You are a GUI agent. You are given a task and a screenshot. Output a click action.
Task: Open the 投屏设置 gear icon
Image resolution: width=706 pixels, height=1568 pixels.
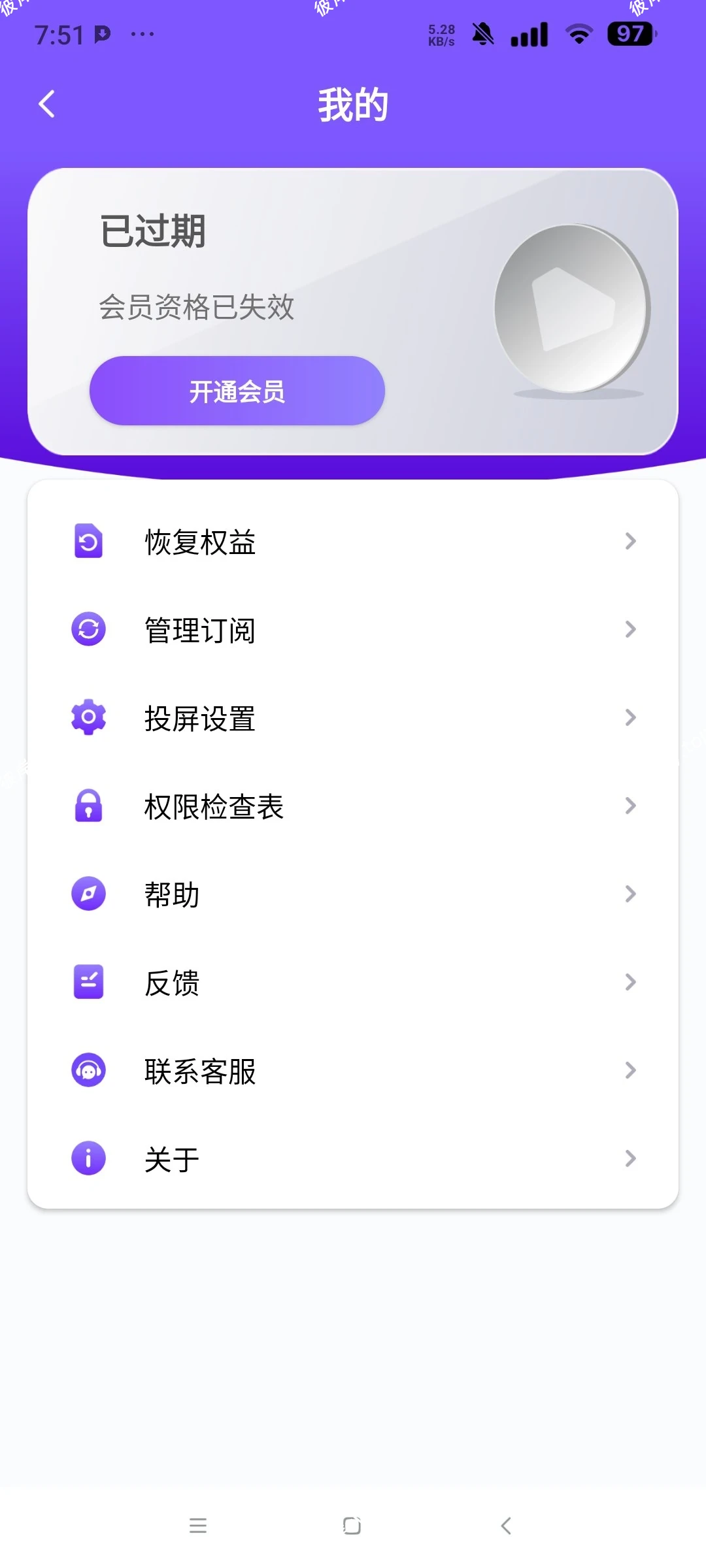point(88,717)
